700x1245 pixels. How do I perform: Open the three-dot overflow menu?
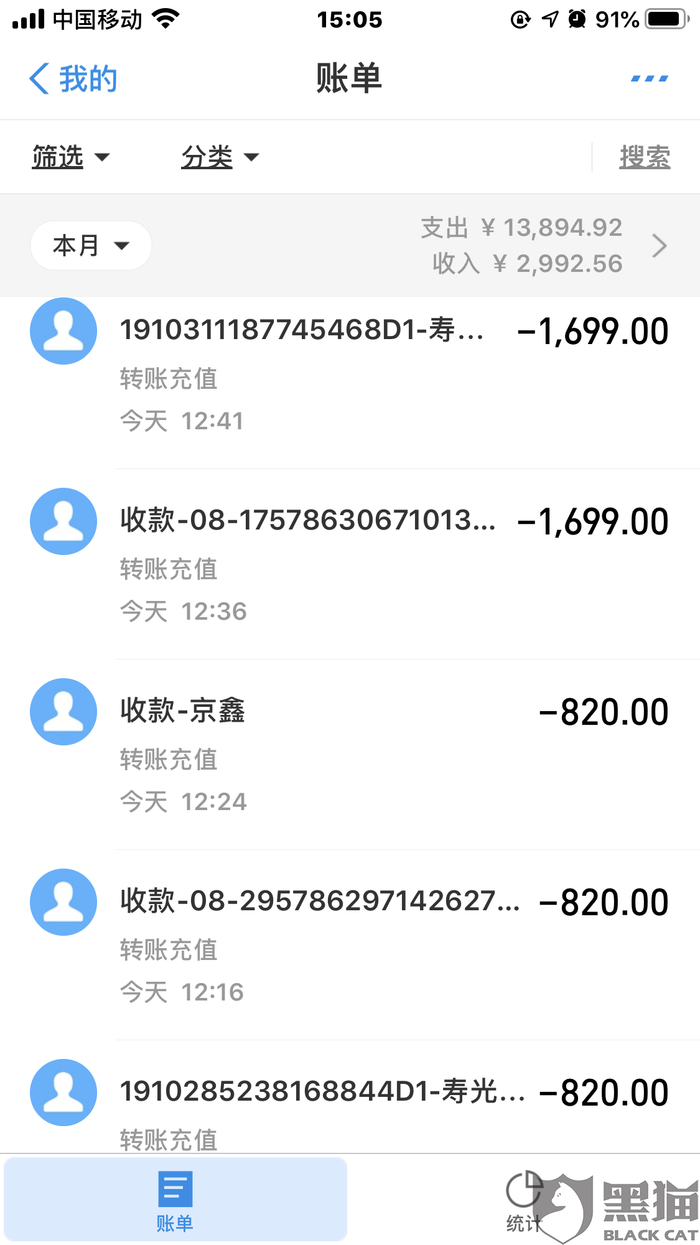[649, 79]
